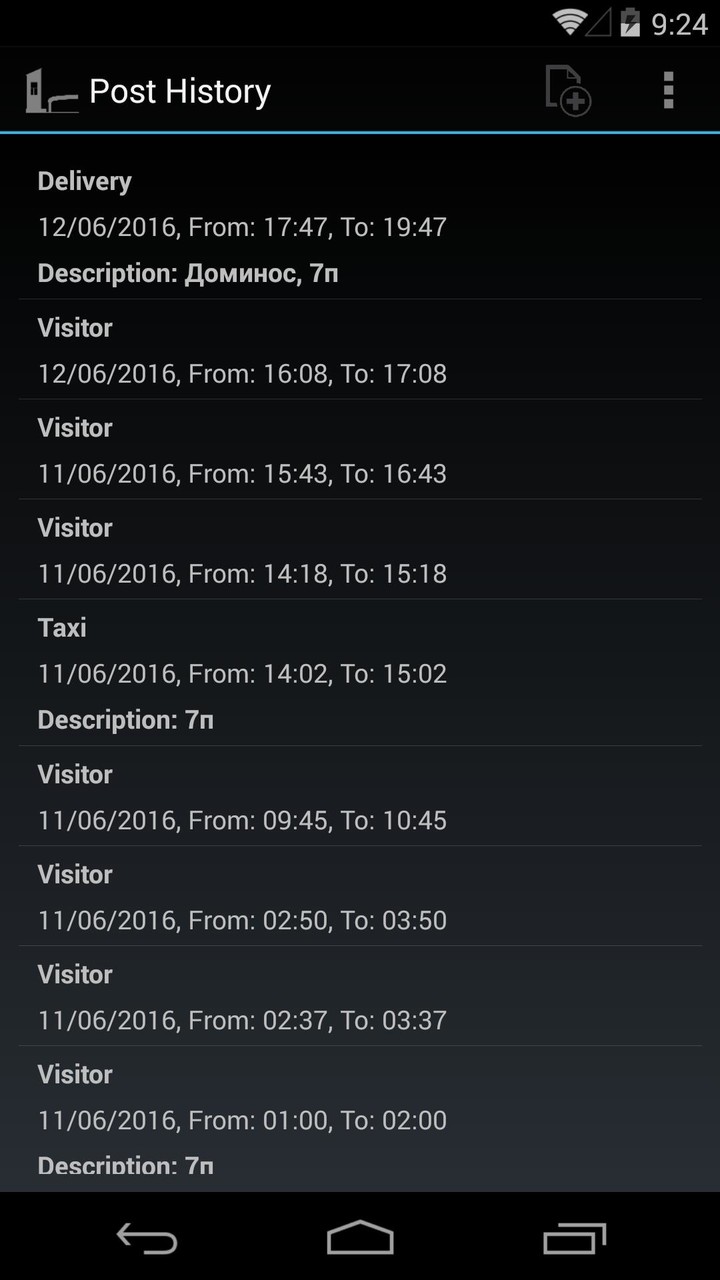The height and width of the screenshot is (1280, 720).
Task: Tap the cellular signal icon
Action: (x=597, y=22)
